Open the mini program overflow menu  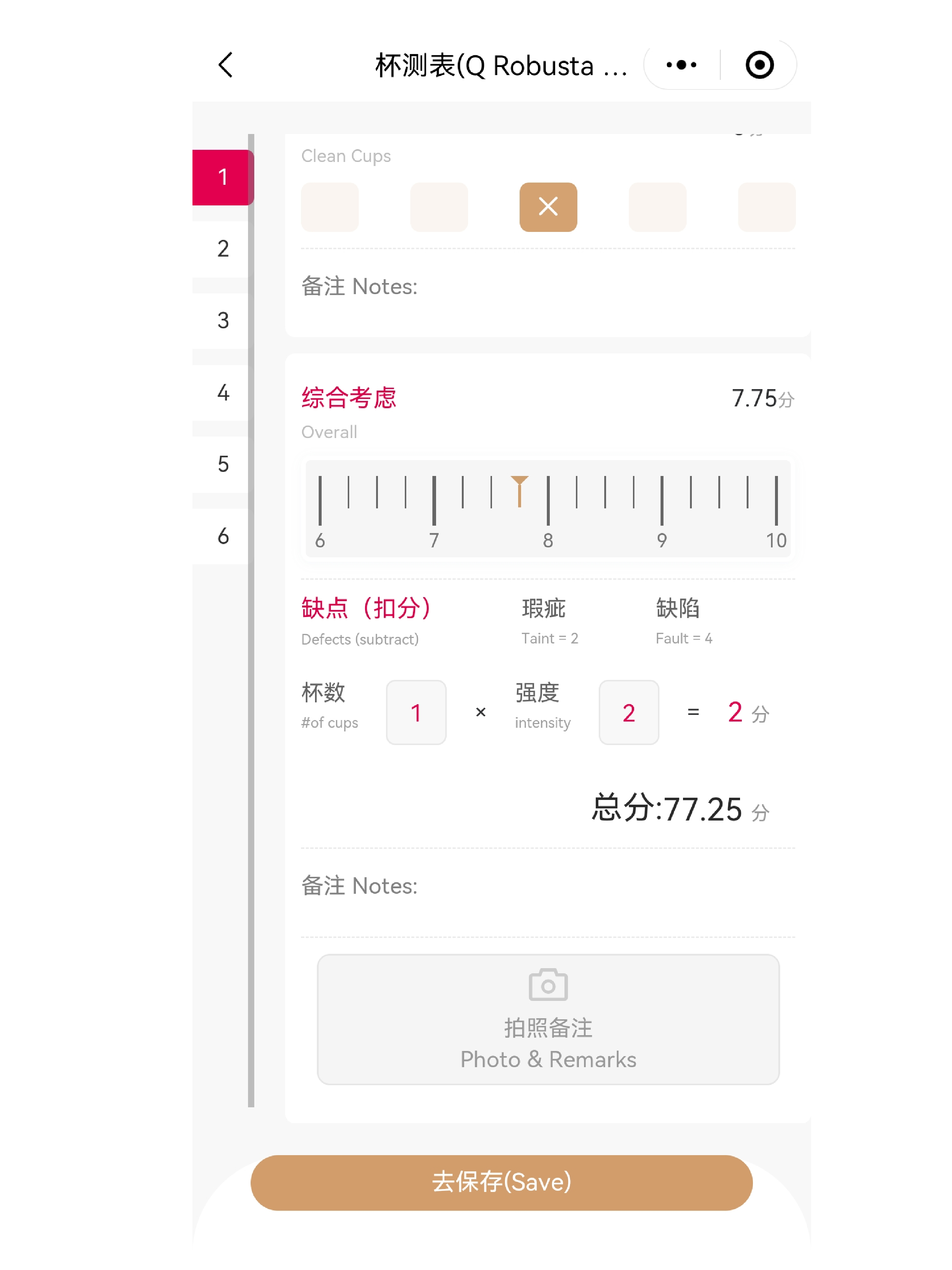pyautogui.click(x=680, y=65)
